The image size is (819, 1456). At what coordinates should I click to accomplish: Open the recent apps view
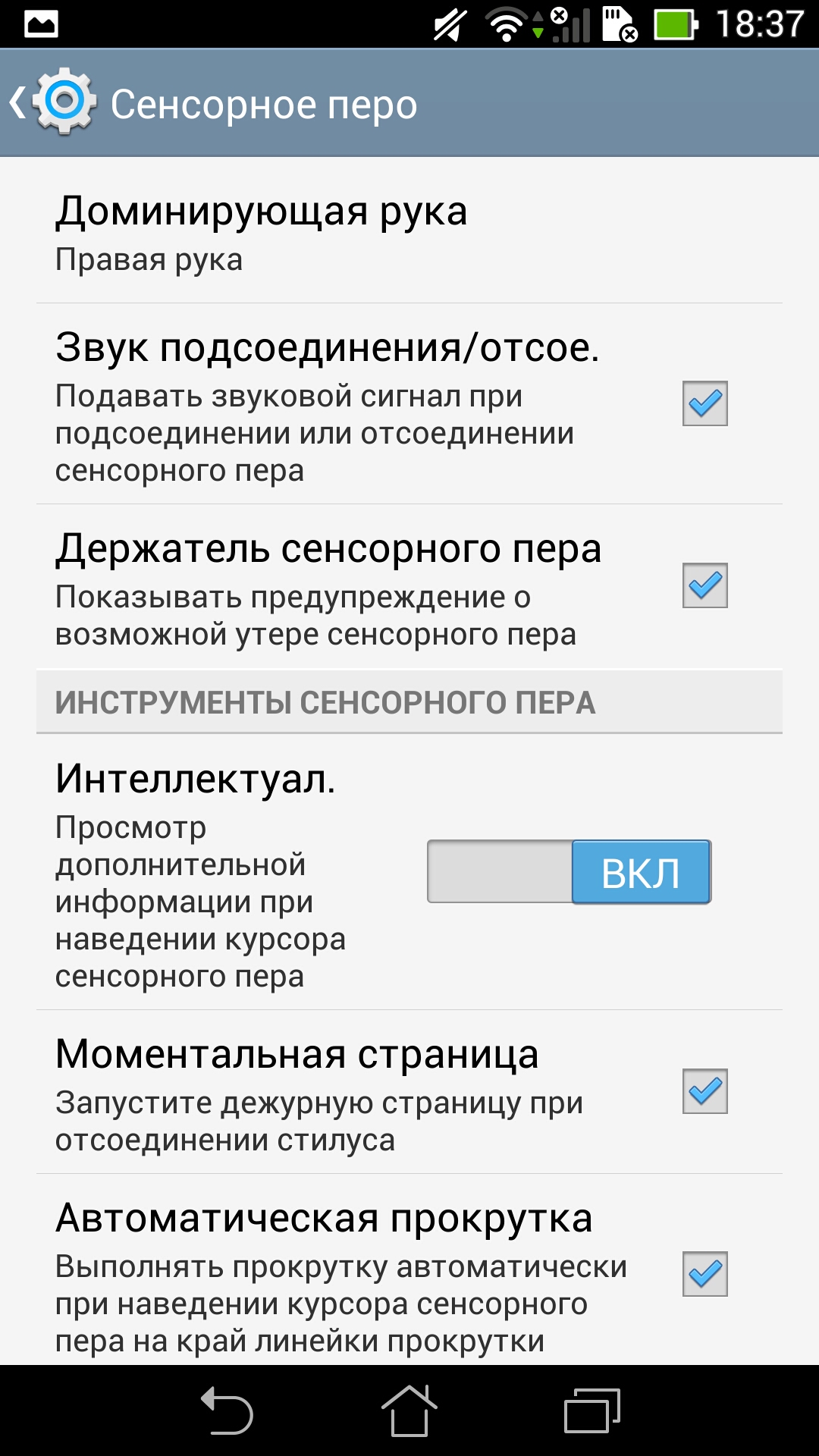tap(592, 1411)
